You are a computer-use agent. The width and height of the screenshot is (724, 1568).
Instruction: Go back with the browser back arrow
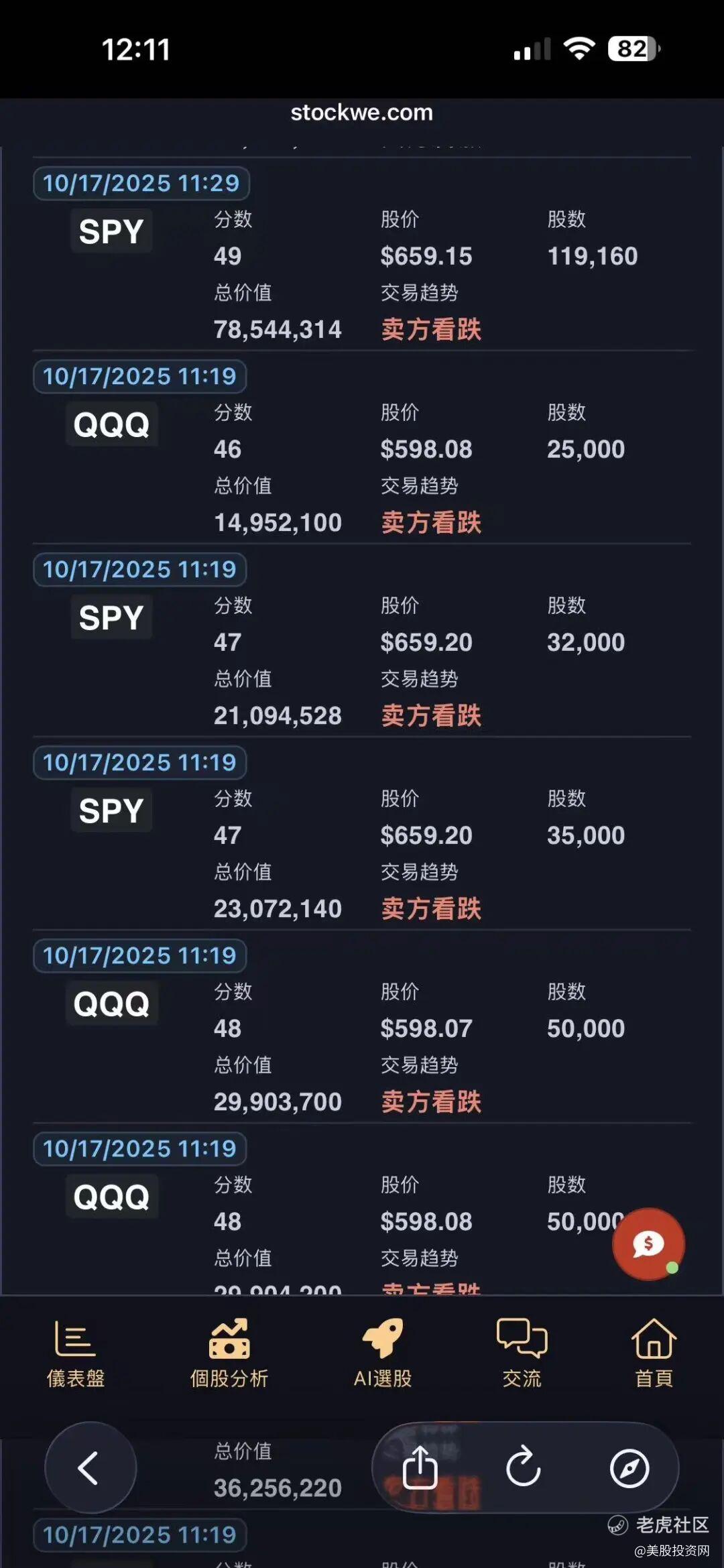[x=90, y=1468]
